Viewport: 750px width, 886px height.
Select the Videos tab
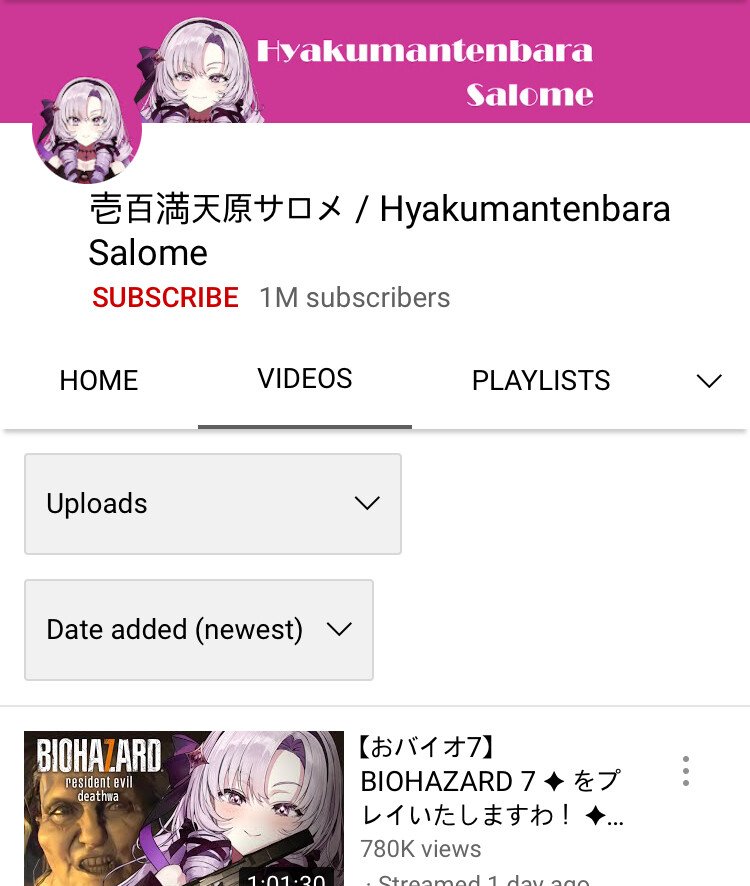pyautogui.click(x=305, y=379)
